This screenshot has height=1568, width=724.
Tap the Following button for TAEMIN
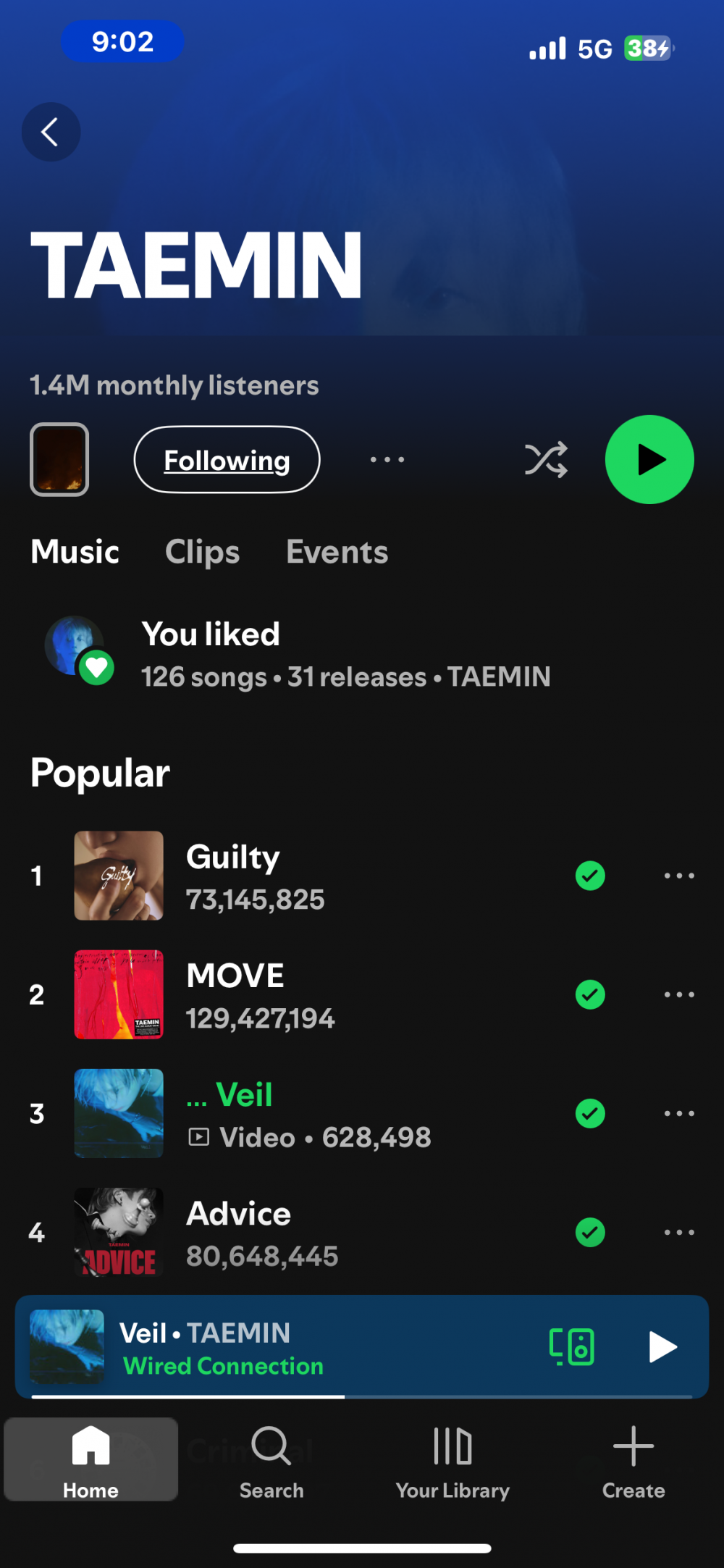227,460
